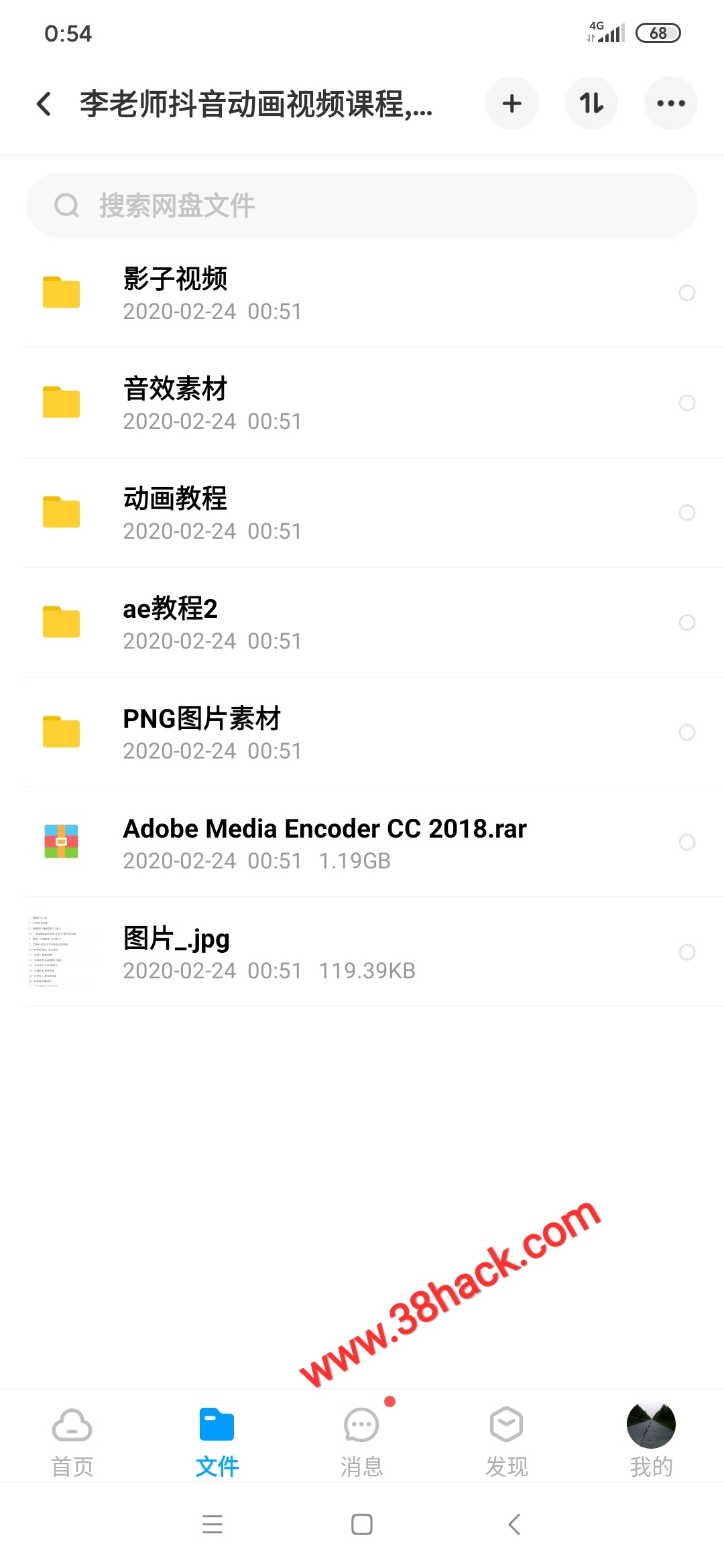
Task: Tick the circle for 图片_.jpg
Action: pyautogui.click(x=686, y=952)
